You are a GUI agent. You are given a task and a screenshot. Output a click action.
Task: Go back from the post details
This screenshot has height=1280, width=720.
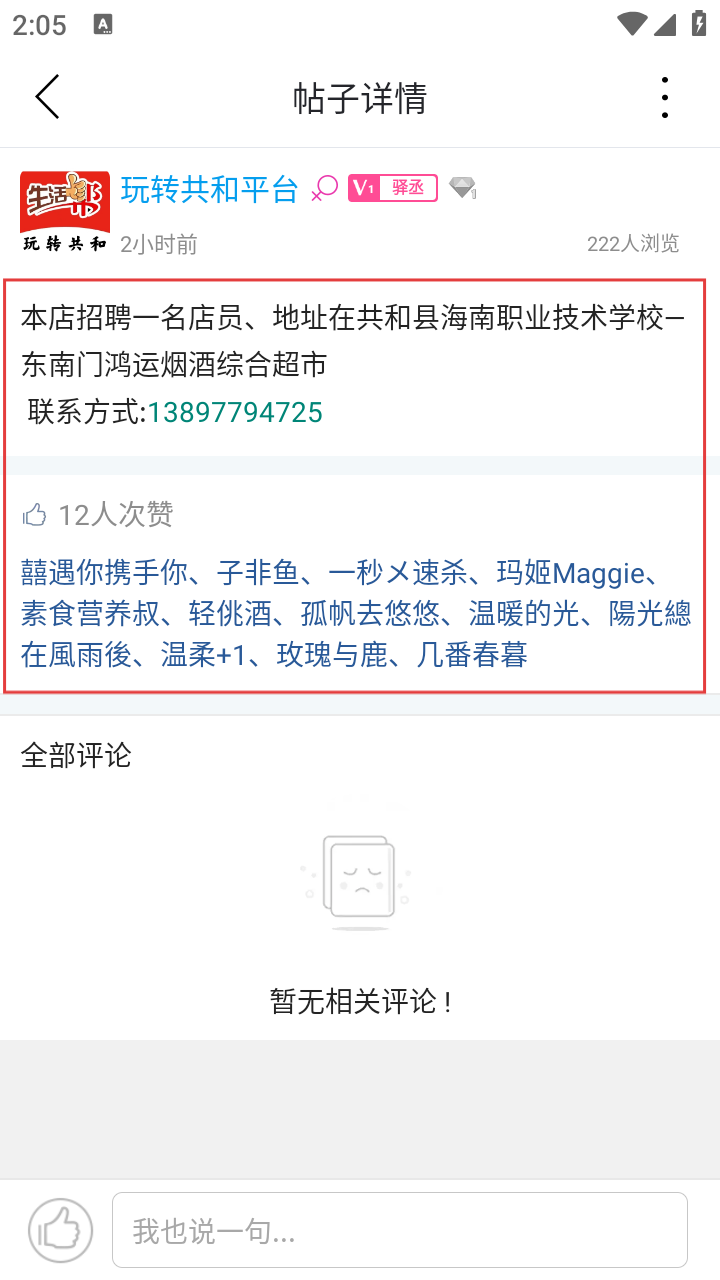(x=48, y=97)
